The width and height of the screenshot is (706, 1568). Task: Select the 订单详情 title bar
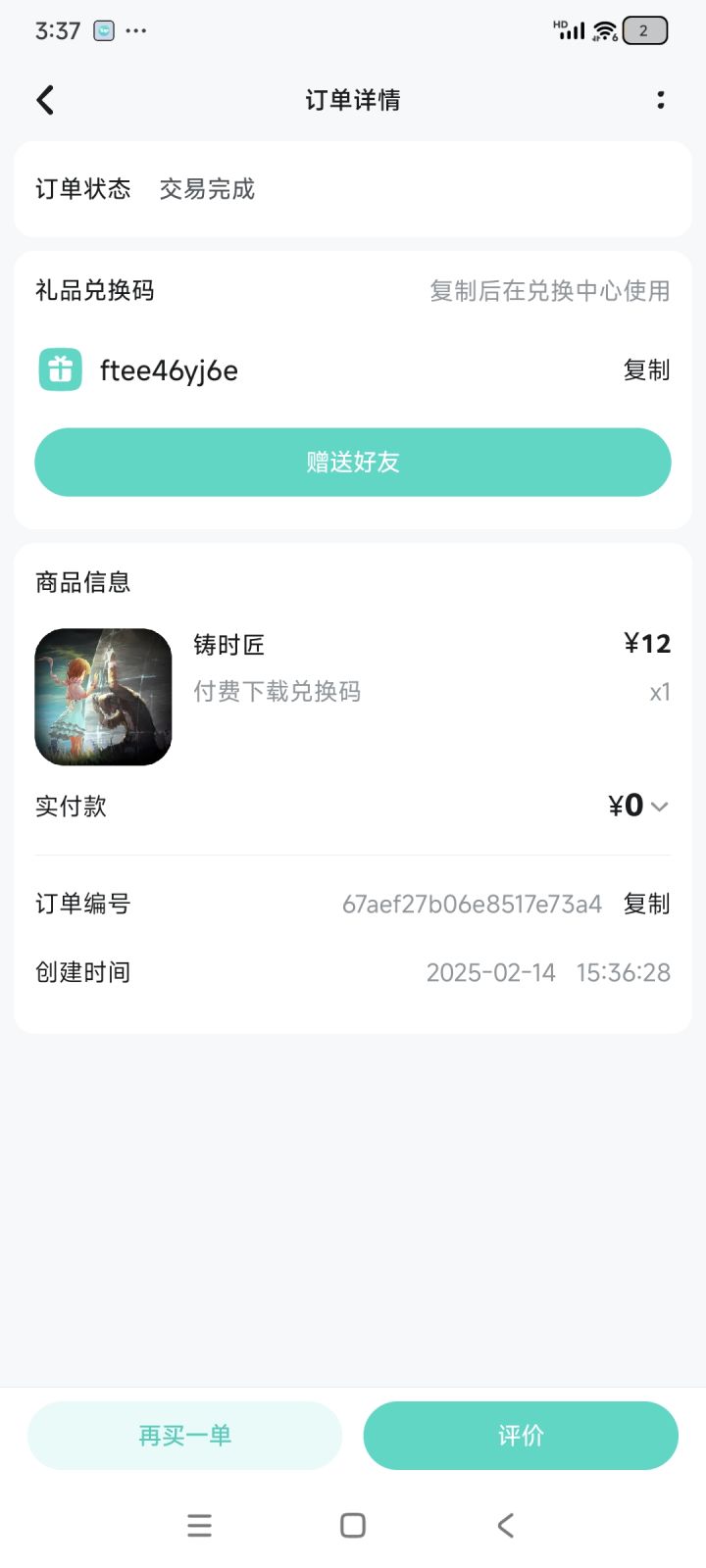(351, 99)
